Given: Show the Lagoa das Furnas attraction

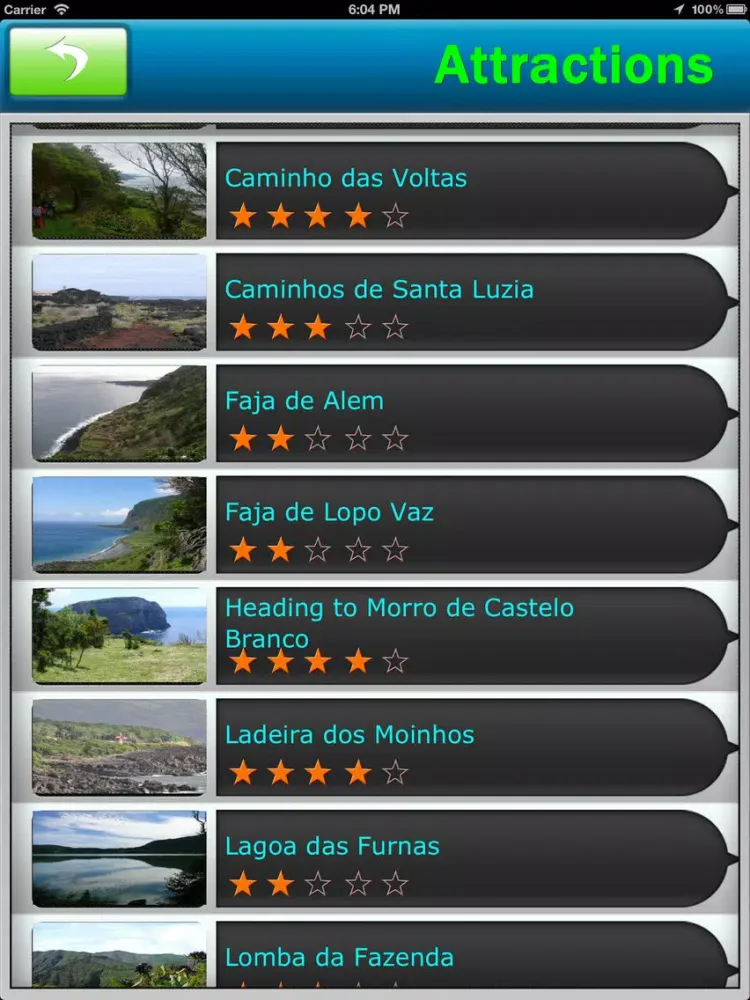Looking at the screenshot, I should [x=470, y=858].
